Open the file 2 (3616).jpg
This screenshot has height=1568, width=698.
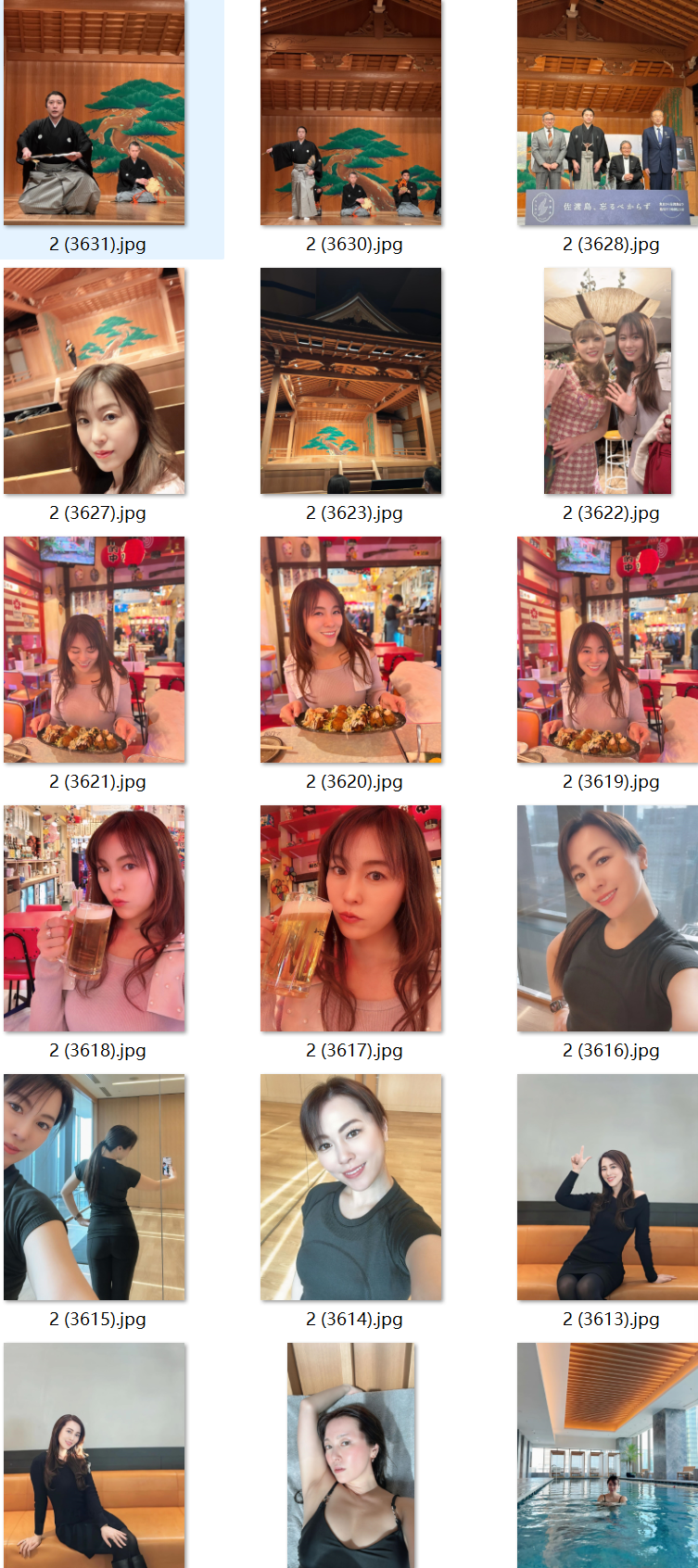(x=607, y=918)
